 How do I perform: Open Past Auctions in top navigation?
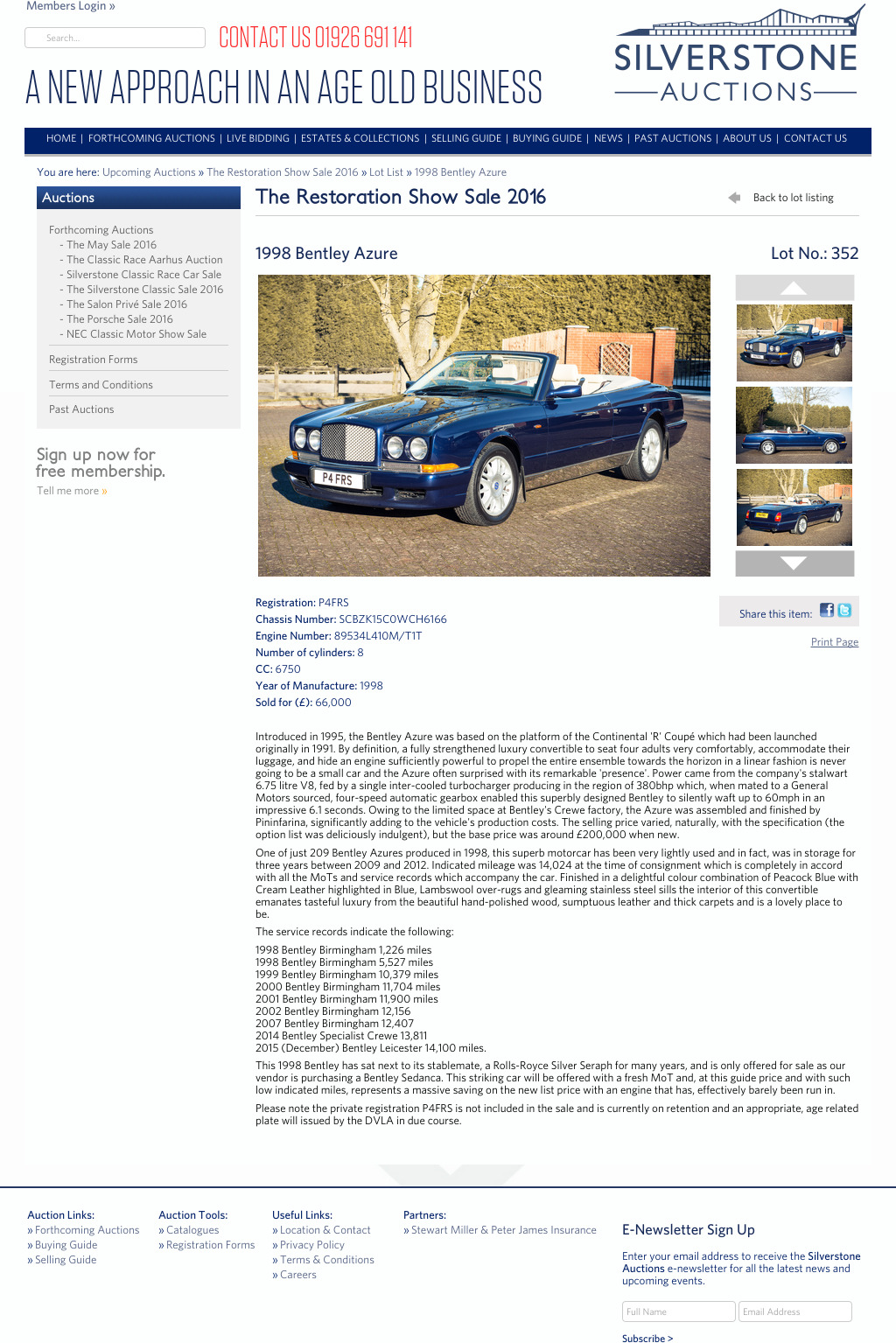tap(672, 138)
